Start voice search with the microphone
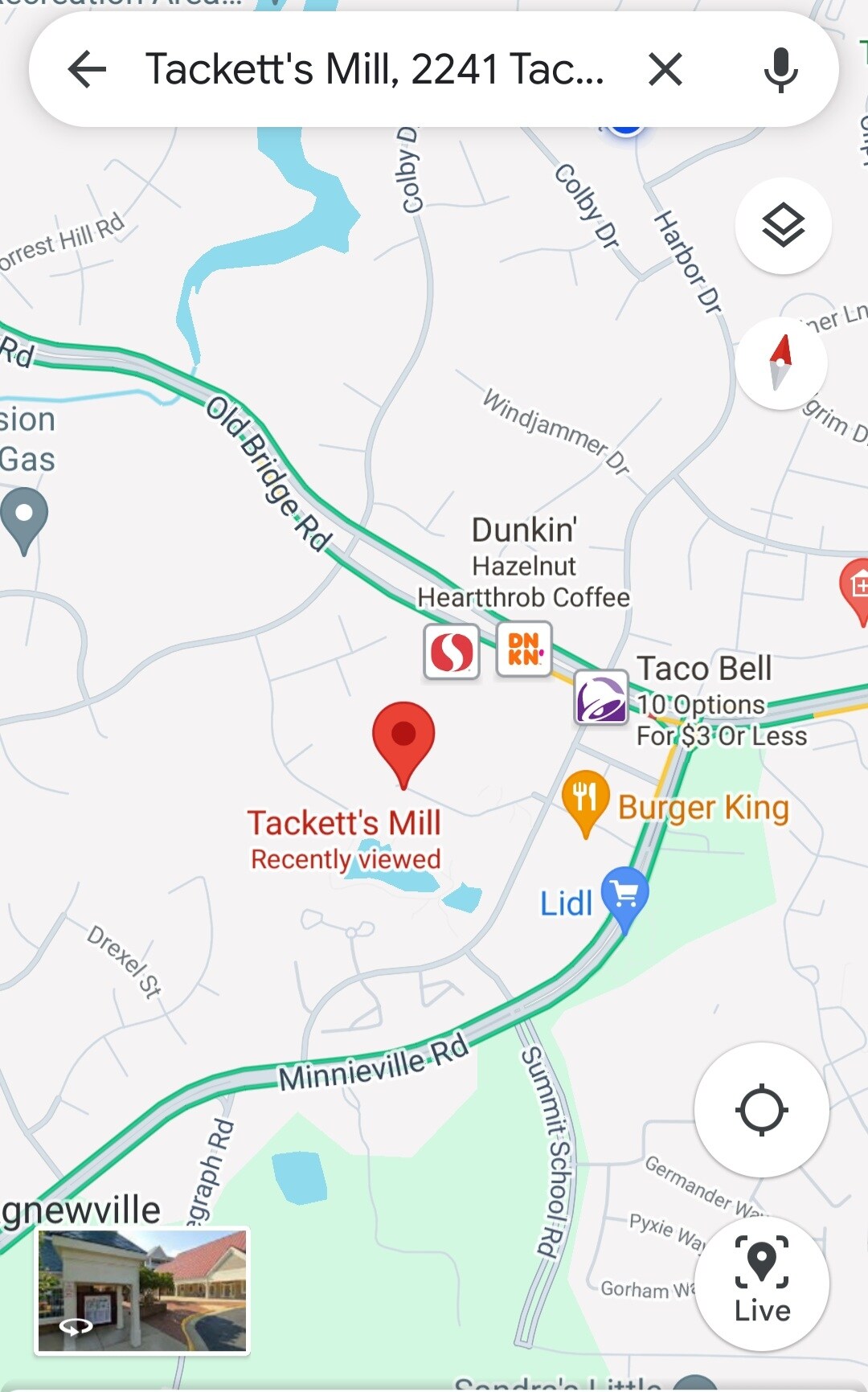Viewport: 868px width, 1392px height. coord(780,69)
